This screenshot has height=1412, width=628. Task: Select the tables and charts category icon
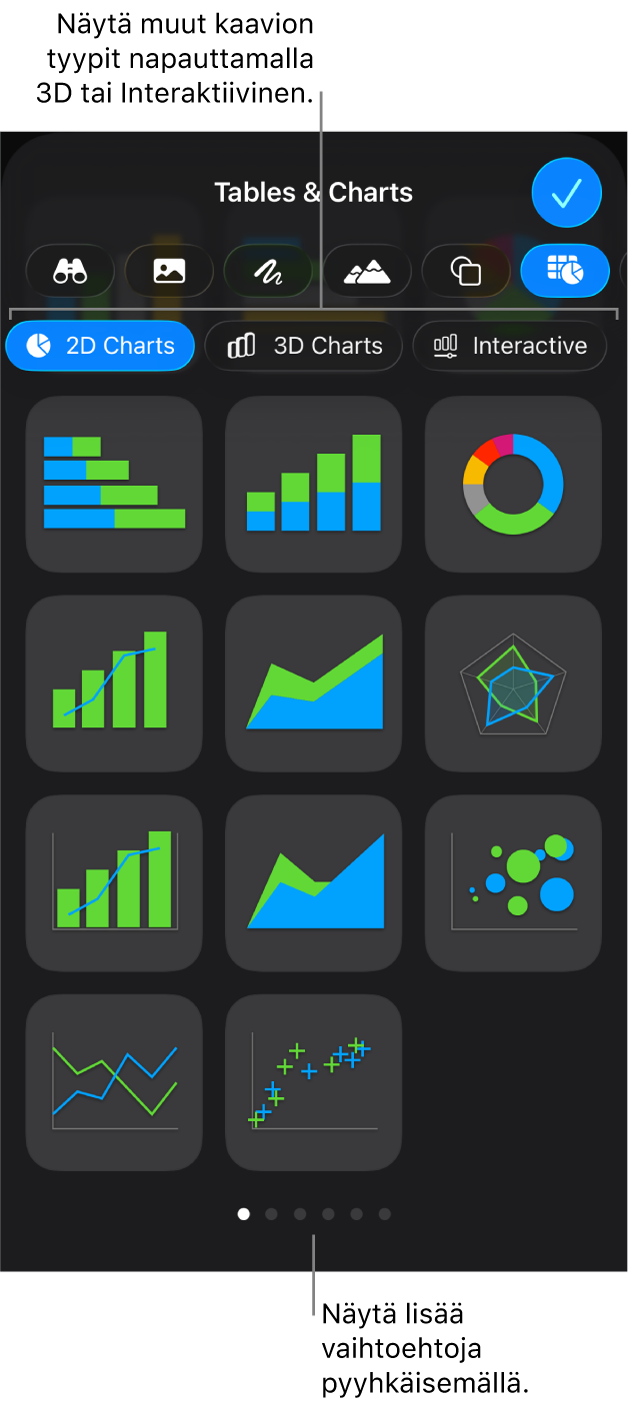(x=565, y=271)
